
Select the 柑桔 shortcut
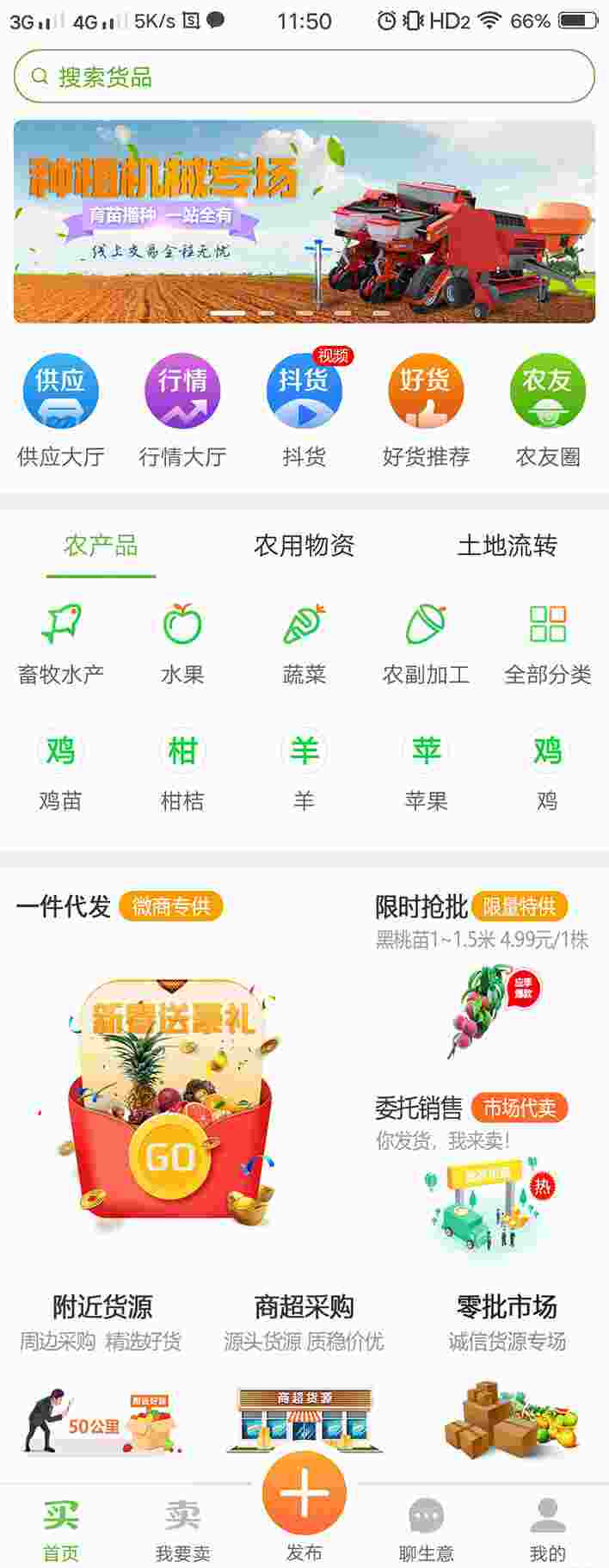182,769
